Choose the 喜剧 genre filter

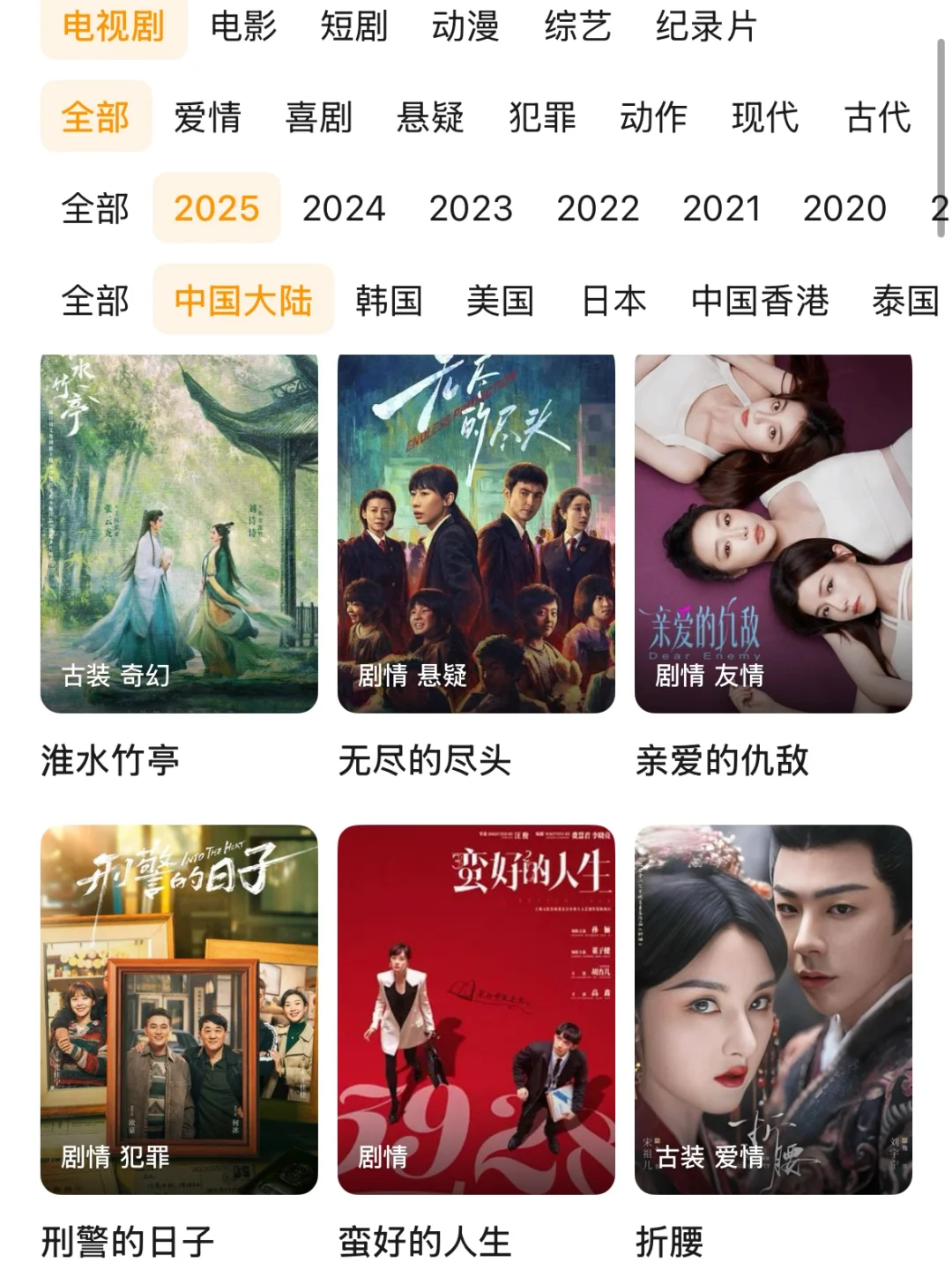point(319,117)
